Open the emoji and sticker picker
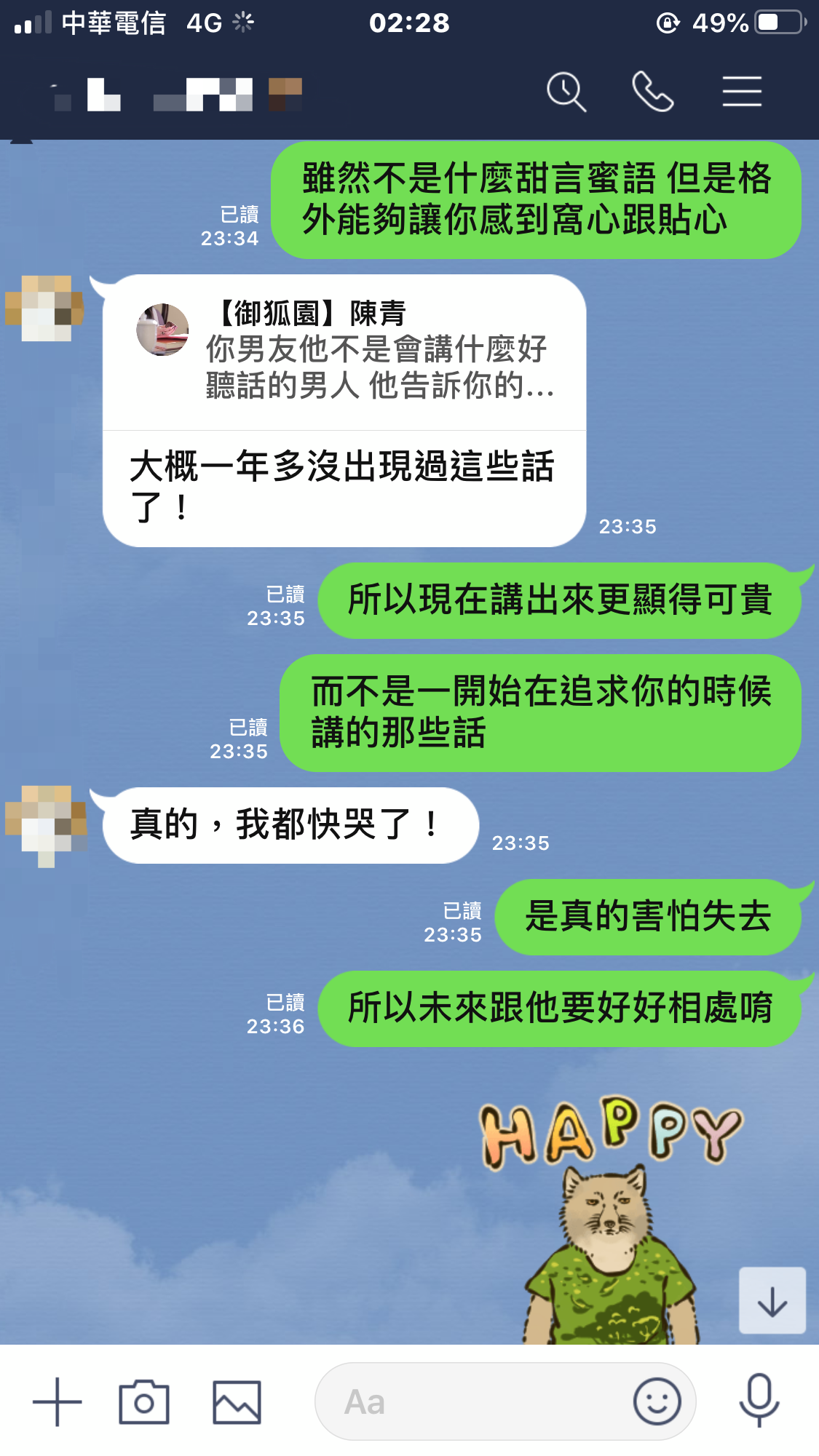 pos(657,1401)
